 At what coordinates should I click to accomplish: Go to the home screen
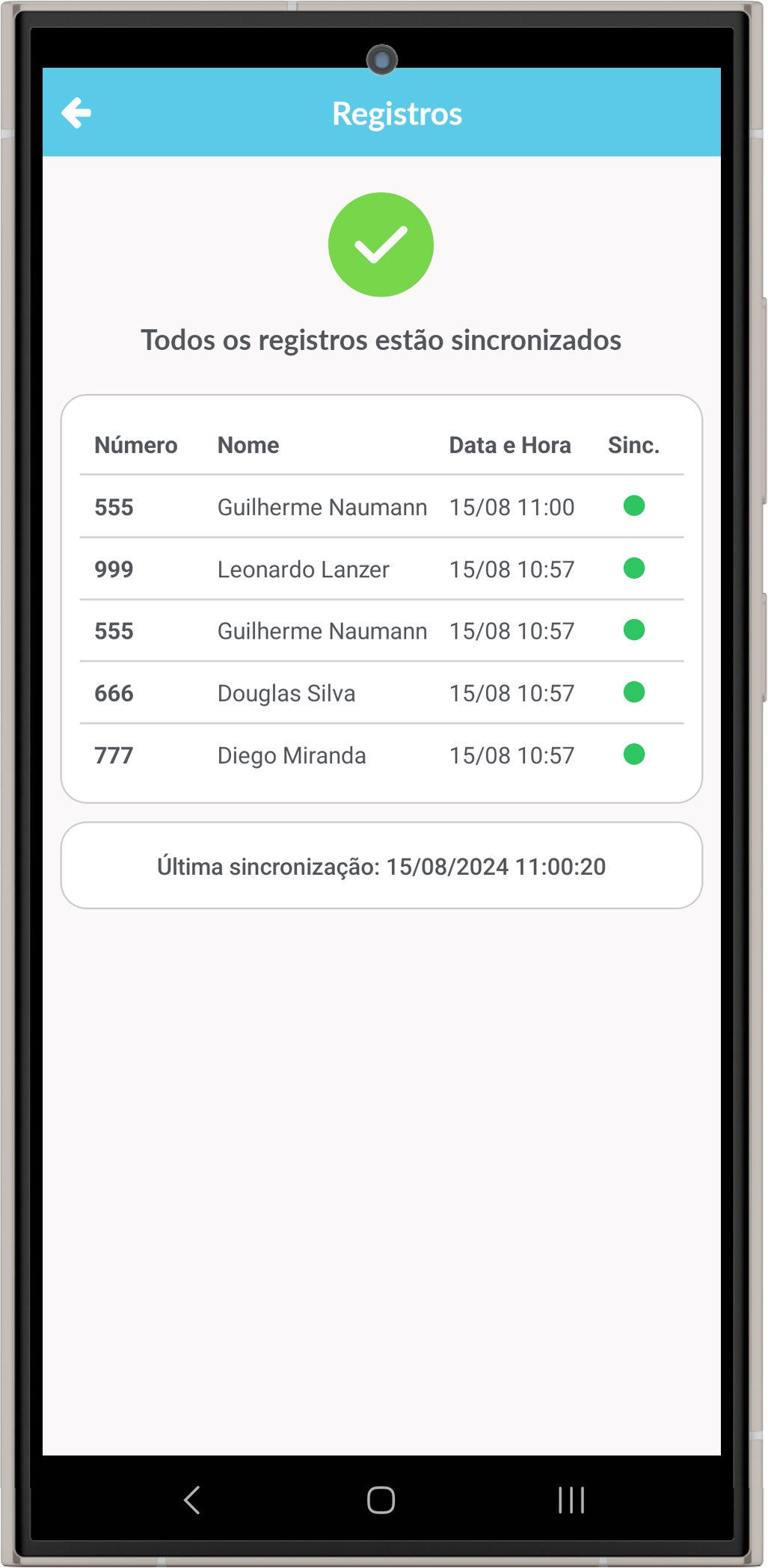click(381, 1499)
